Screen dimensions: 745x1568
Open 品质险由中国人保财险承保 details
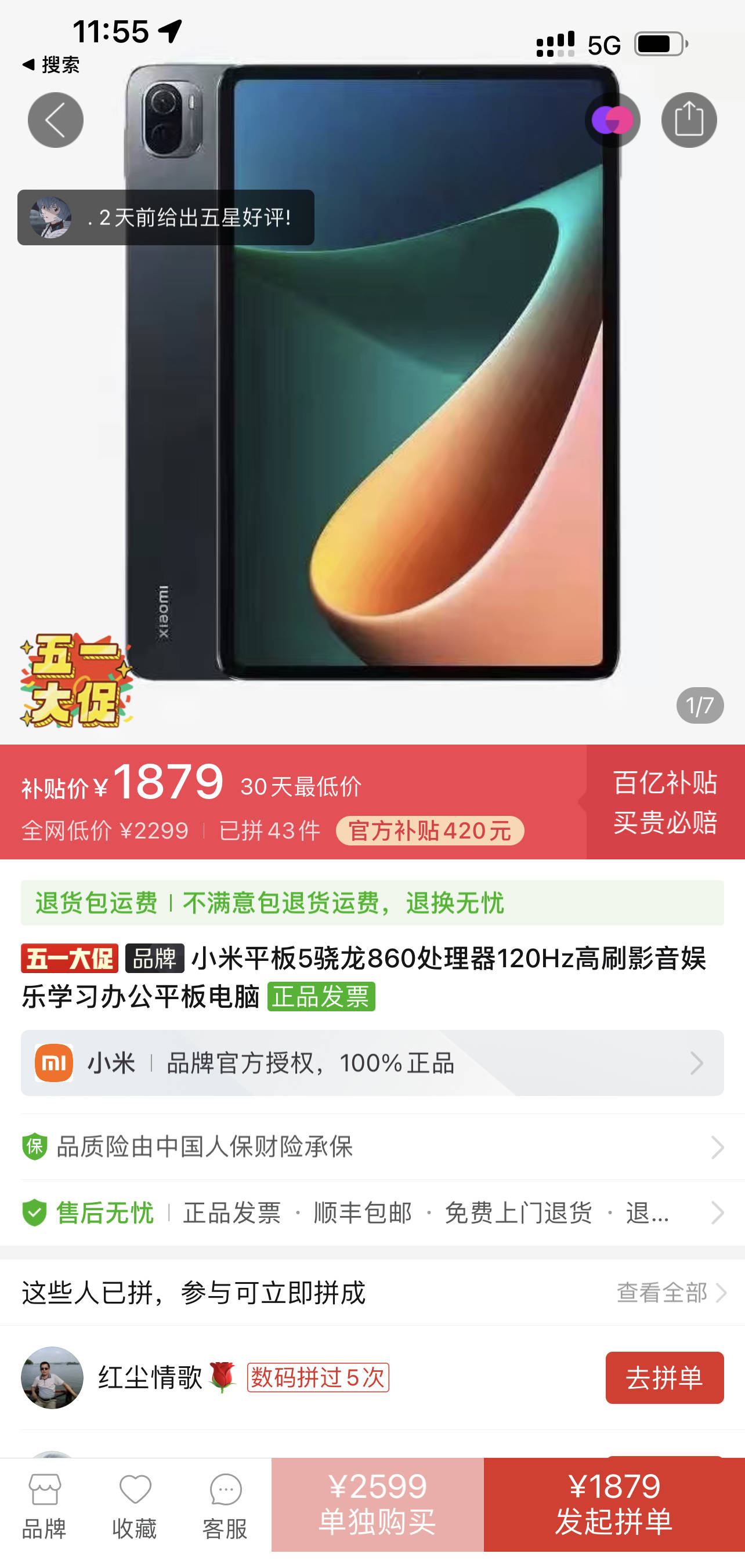(x=371, y=1147)
